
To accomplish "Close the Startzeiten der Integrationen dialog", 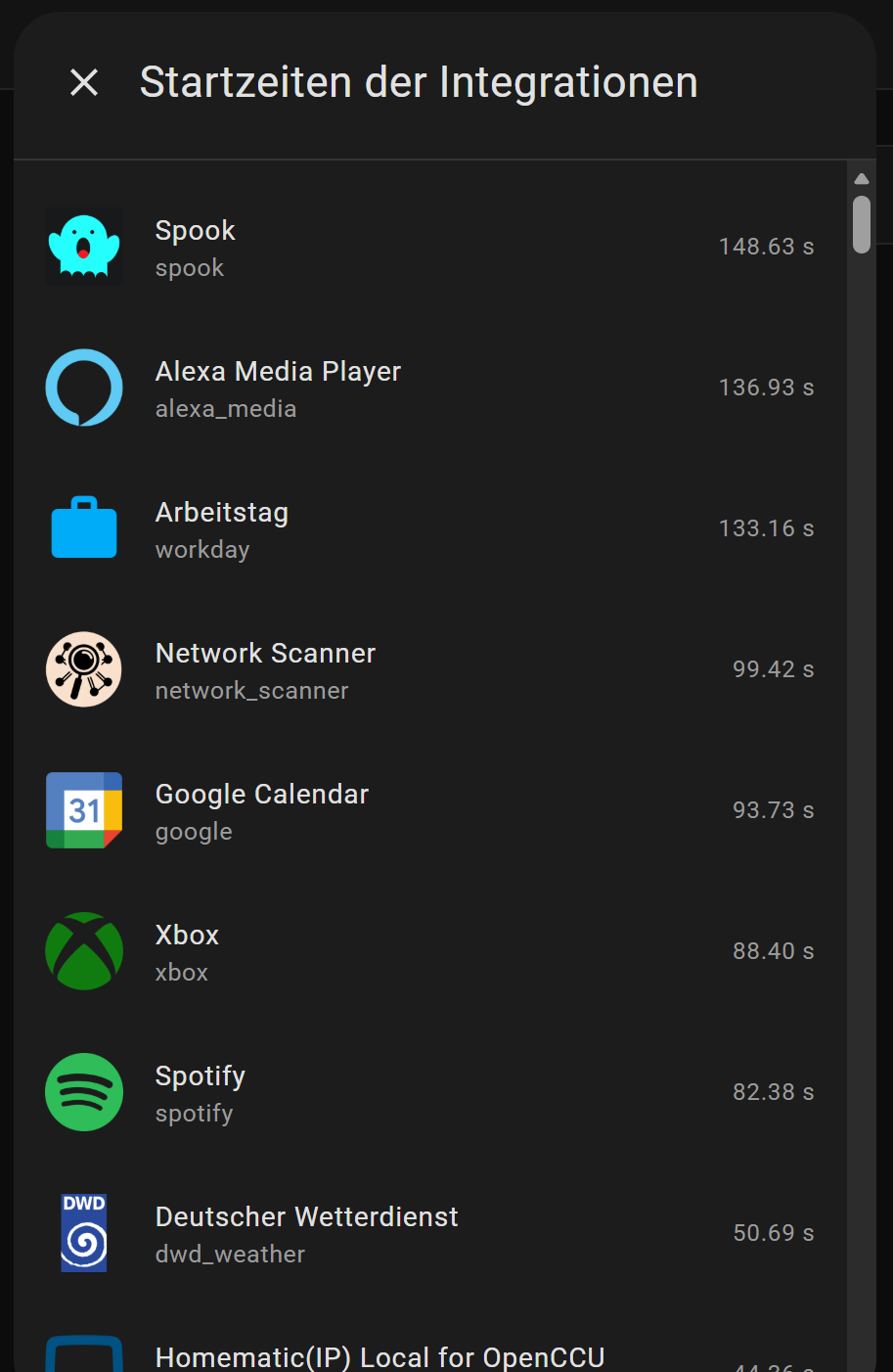I will tap(84, 83).
